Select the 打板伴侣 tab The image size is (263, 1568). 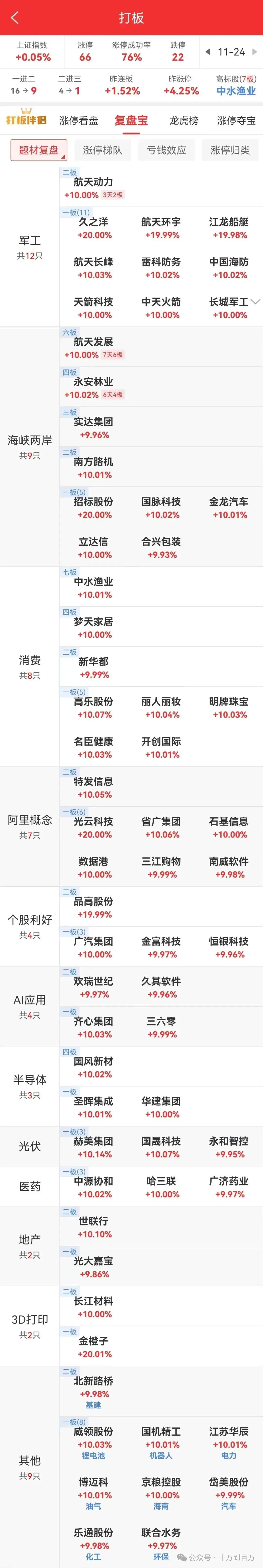[x=26, y=119]
